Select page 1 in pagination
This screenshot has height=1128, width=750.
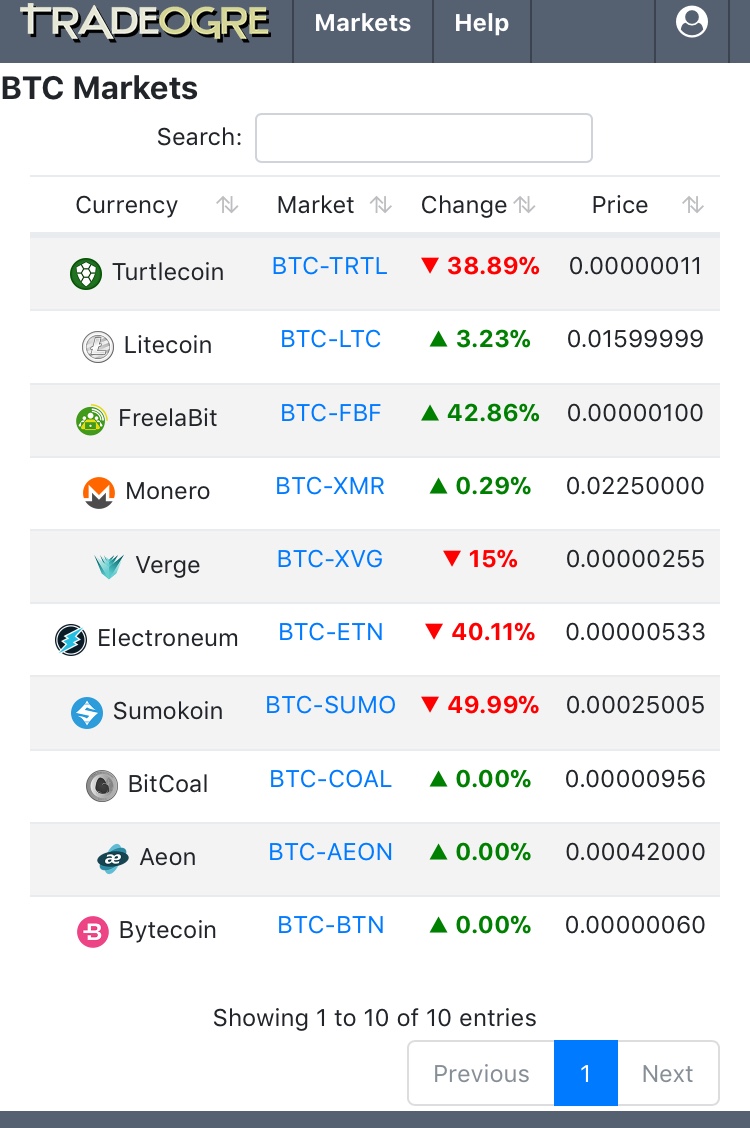click(x=585, y=1074)
